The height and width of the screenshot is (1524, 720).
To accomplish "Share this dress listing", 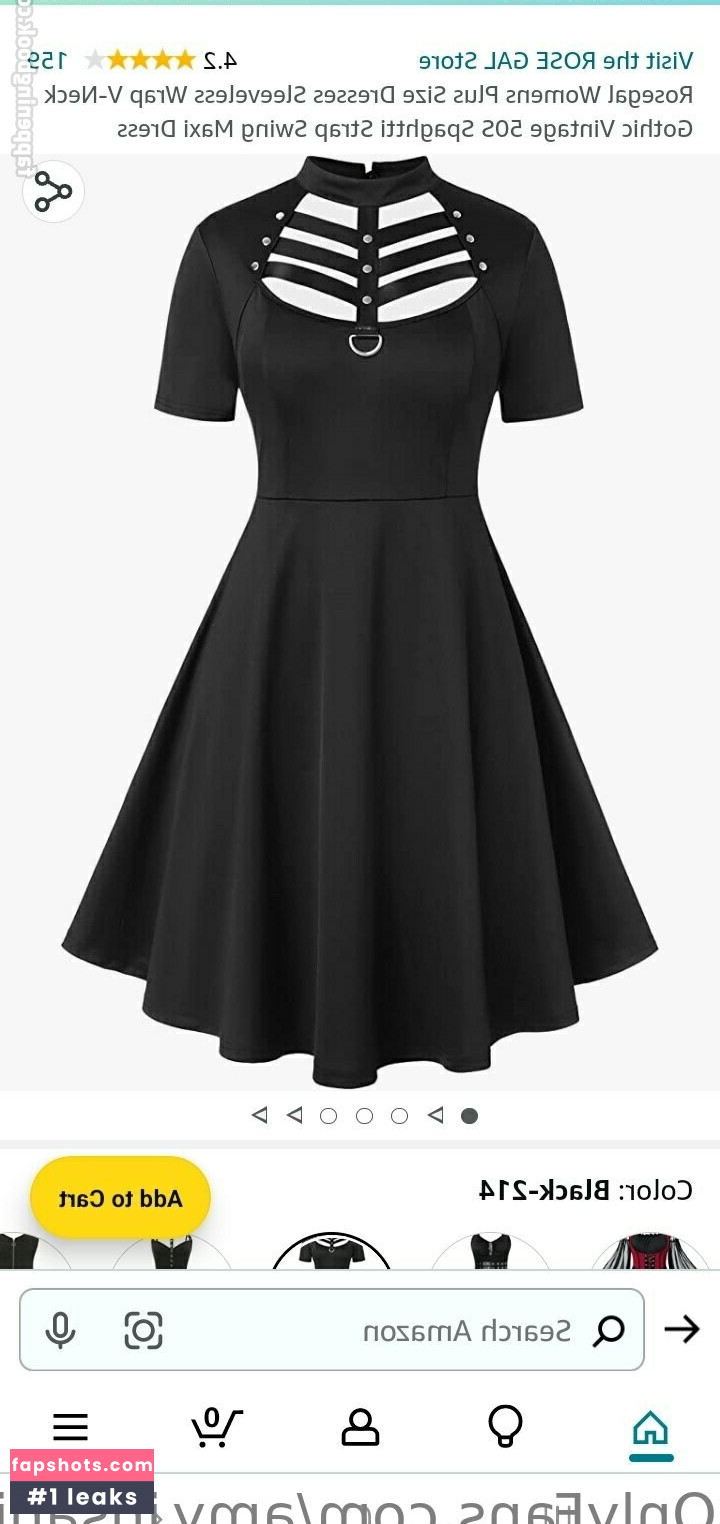I will click(53, 191).
